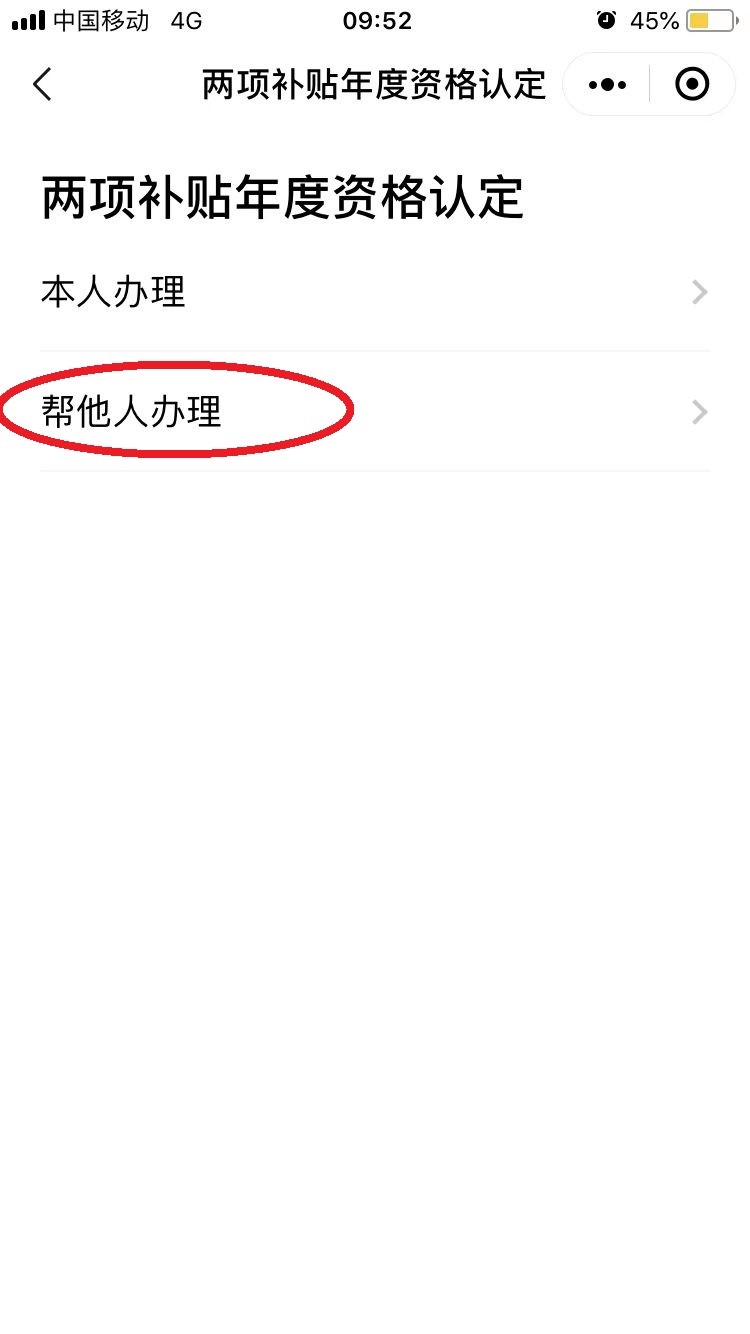750x1334 pixels.
Task: Close the mini program with the circle button
Action: [692, 85]
